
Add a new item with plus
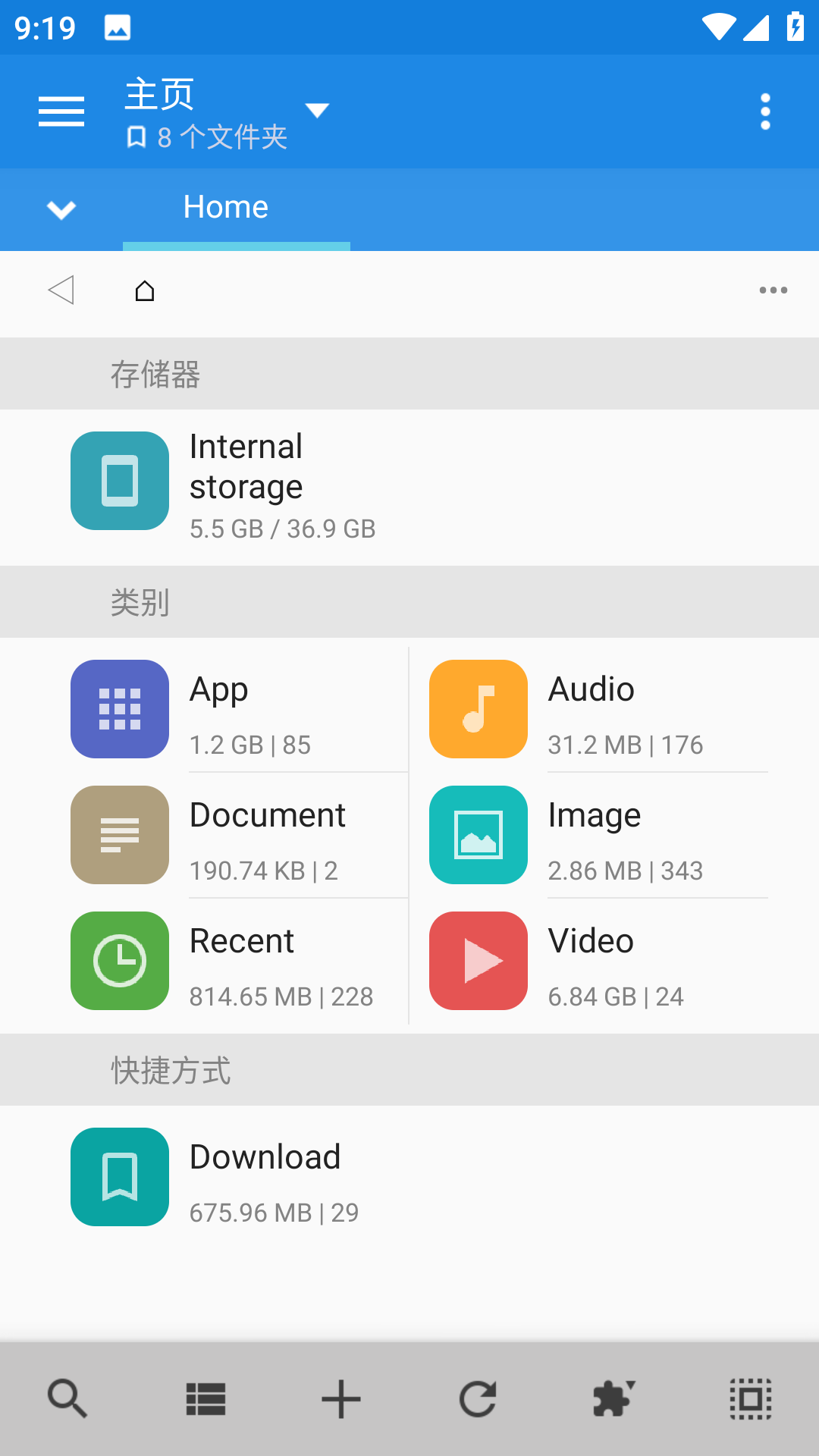[341, 1399]
